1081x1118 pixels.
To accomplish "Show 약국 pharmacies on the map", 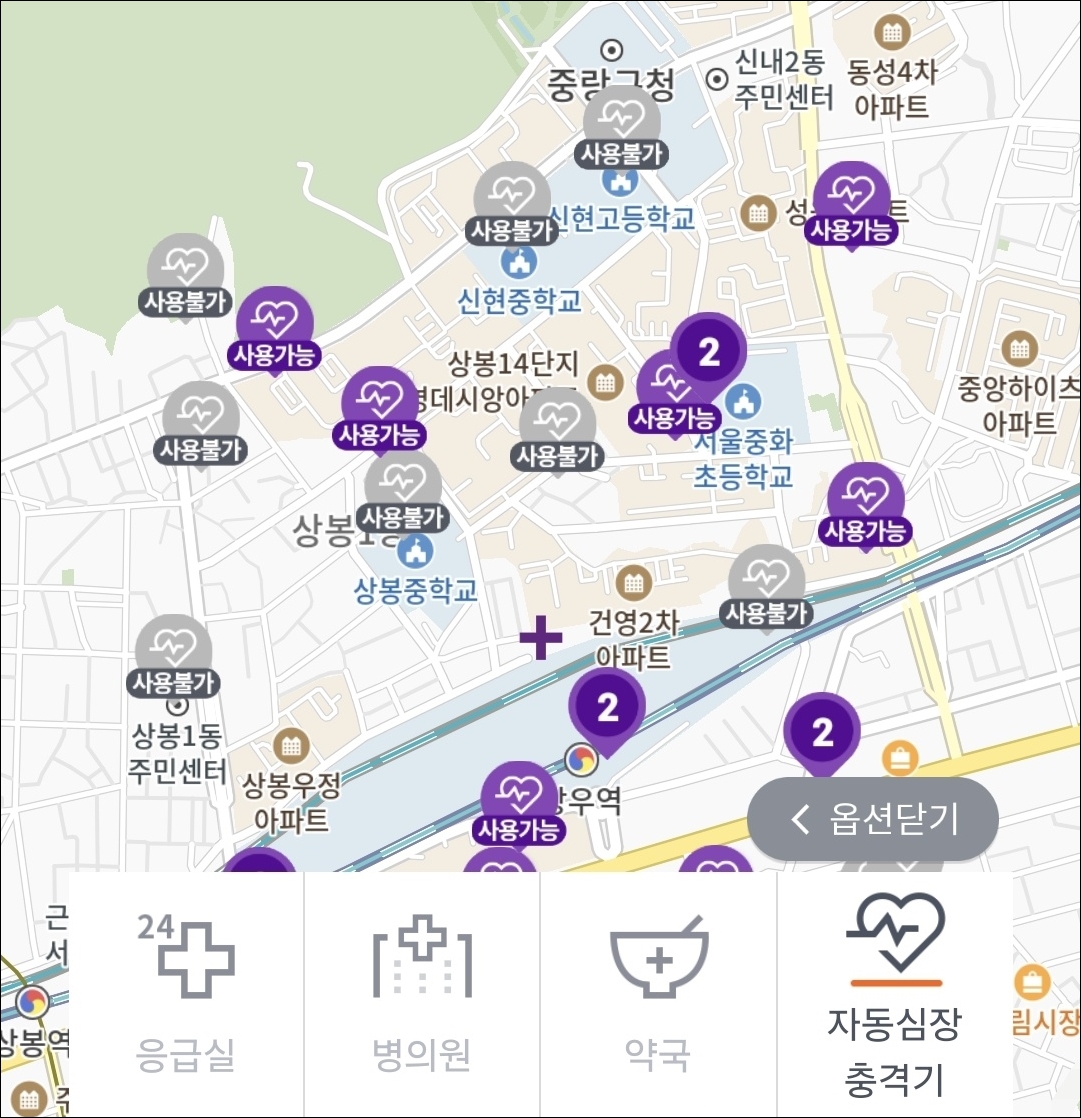I will (x=658, y=994).
